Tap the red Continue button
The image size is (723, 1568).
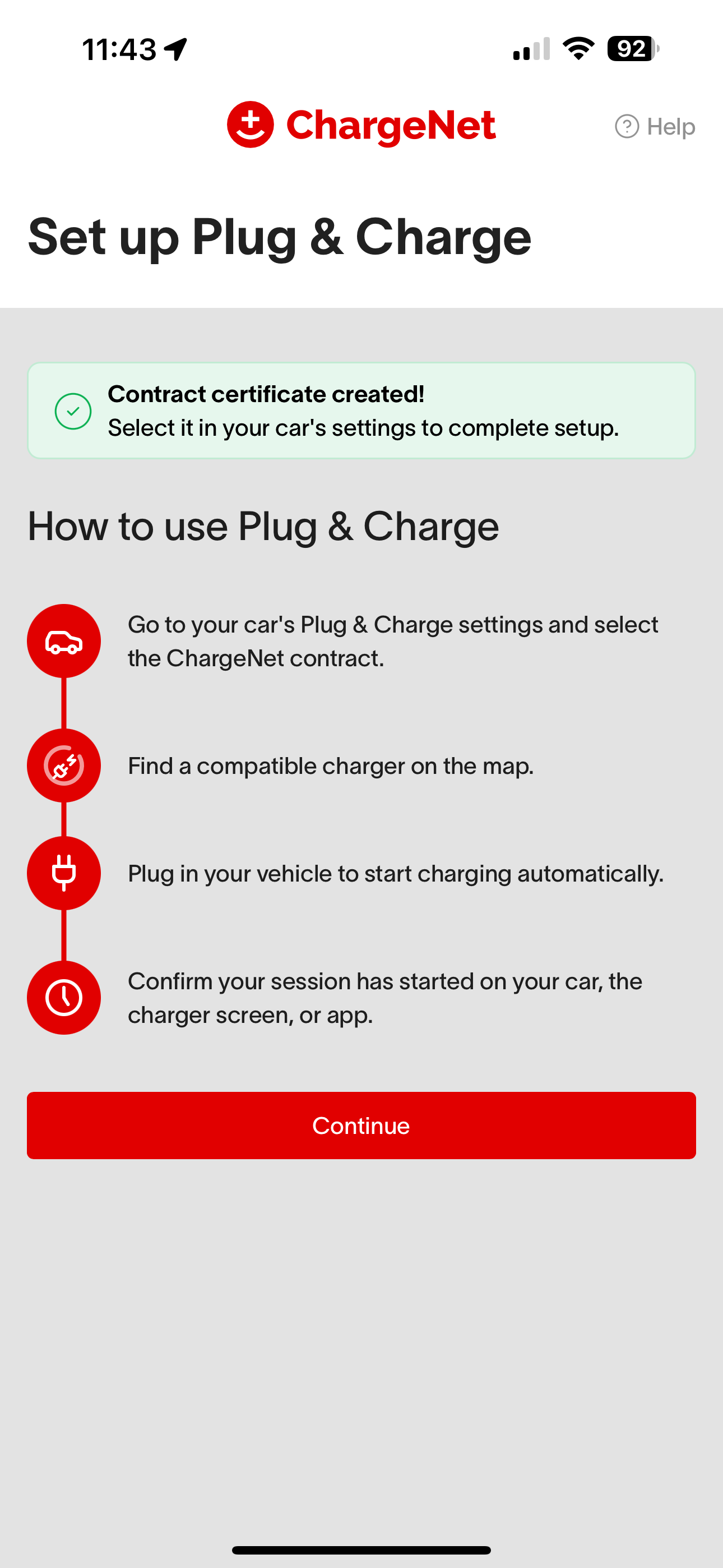coord(361,1126)
